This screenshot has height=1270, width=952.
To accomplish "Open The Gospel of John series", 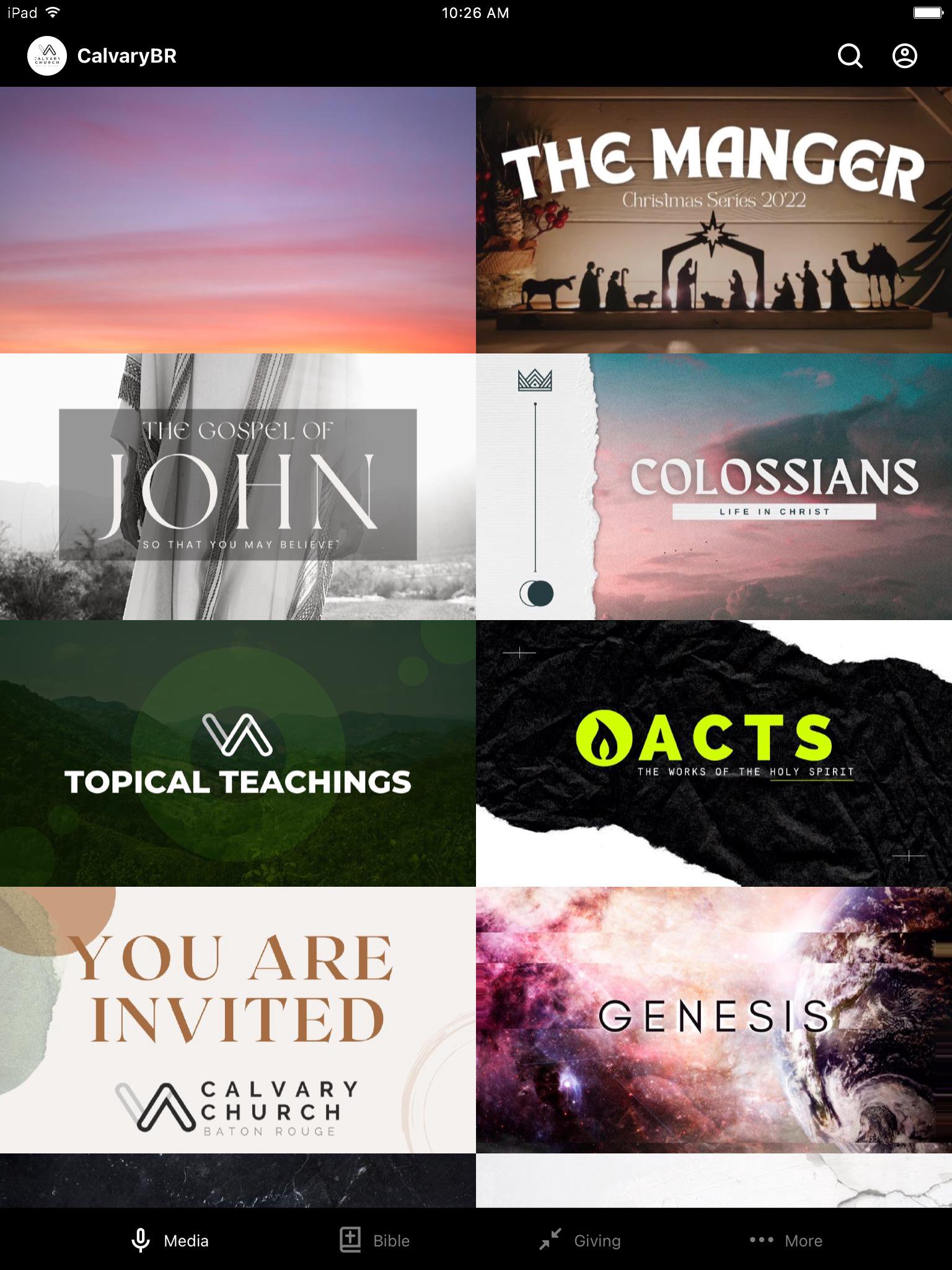I will (238, 487).
